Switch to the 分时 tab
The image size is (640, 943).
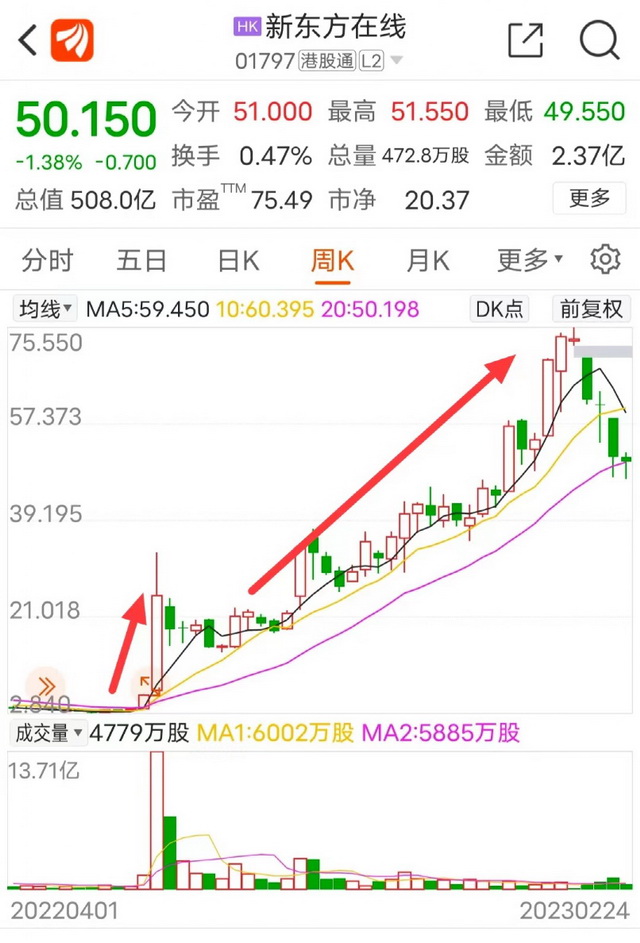click(x=47, y=261)
